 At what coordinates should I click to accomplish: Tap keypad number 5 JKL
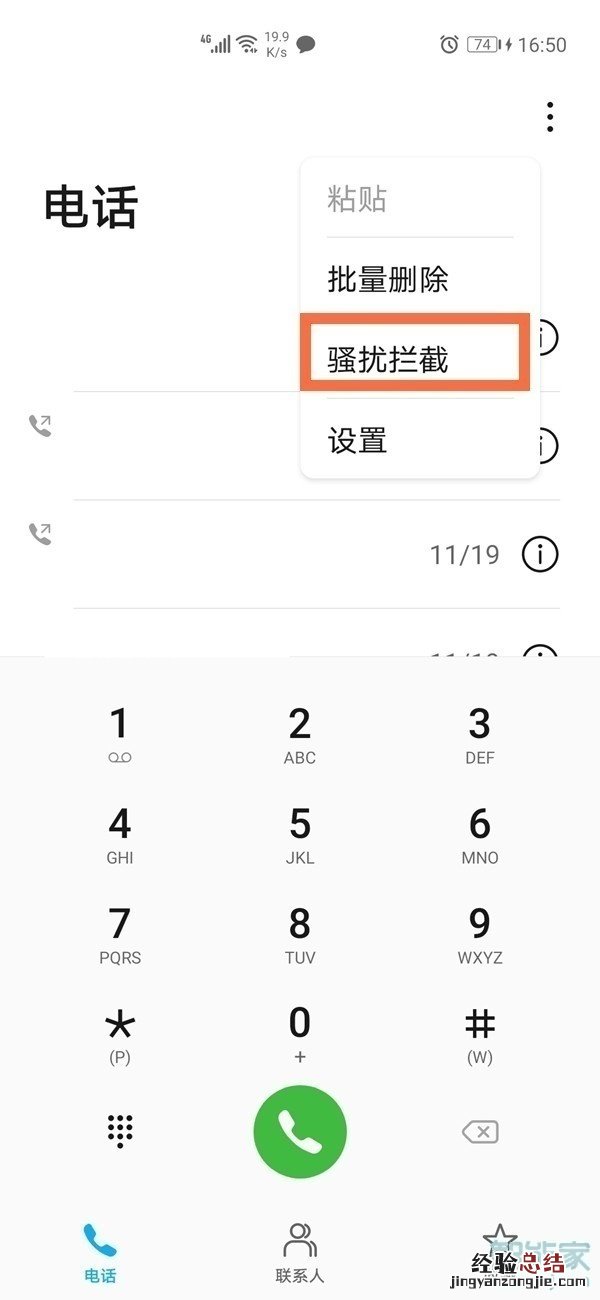point(299,833)
